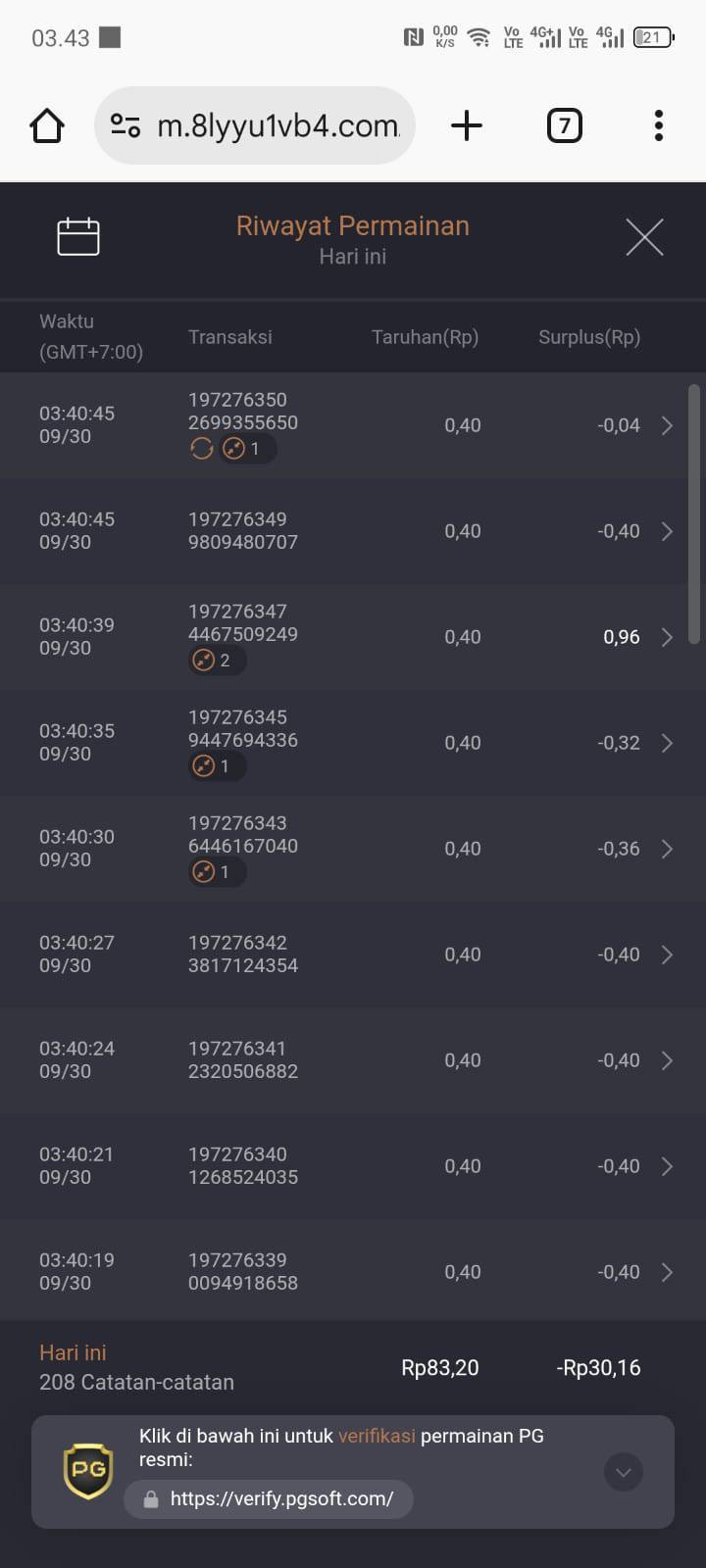Collapse the PG verification banner
Screen dimensions: 706x1568
623,1471
